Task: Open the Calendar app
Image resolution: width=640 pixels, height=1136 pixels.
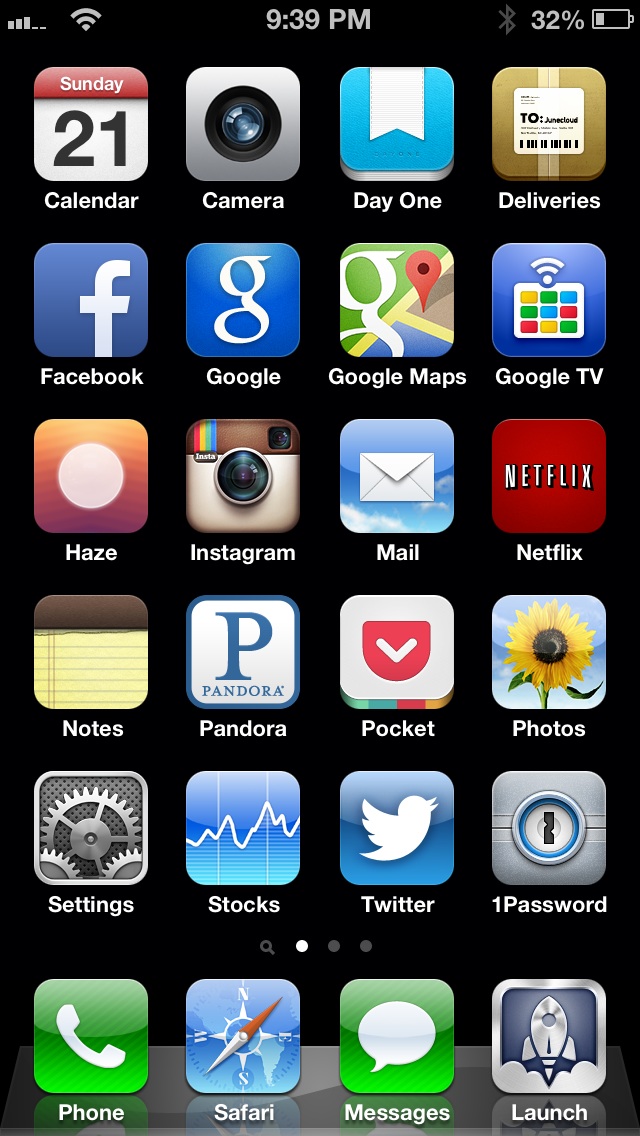Action: (91, 124)
